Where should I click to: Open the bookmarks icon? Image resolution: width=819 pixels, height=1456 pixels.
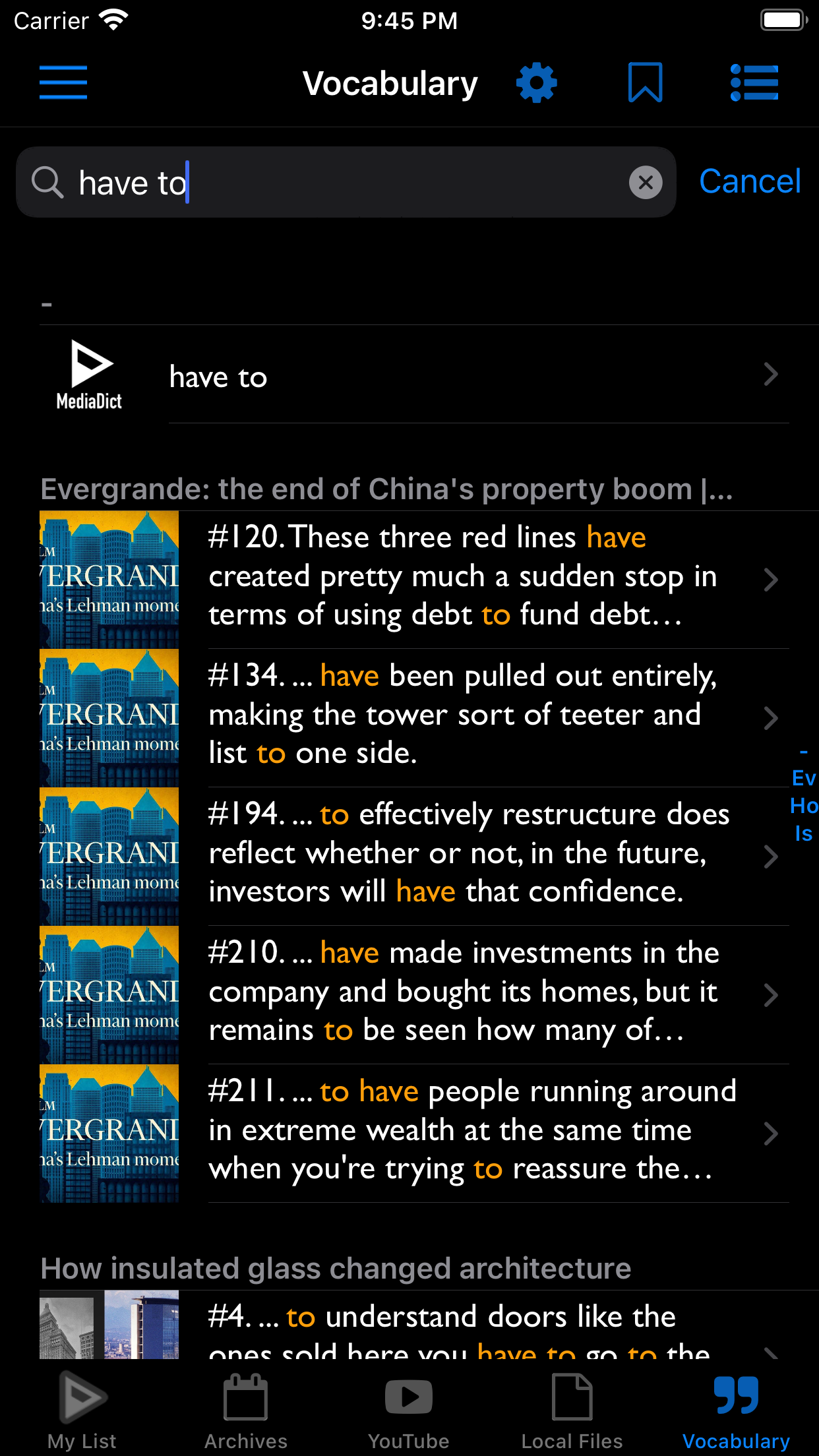[x=645, y=83]
